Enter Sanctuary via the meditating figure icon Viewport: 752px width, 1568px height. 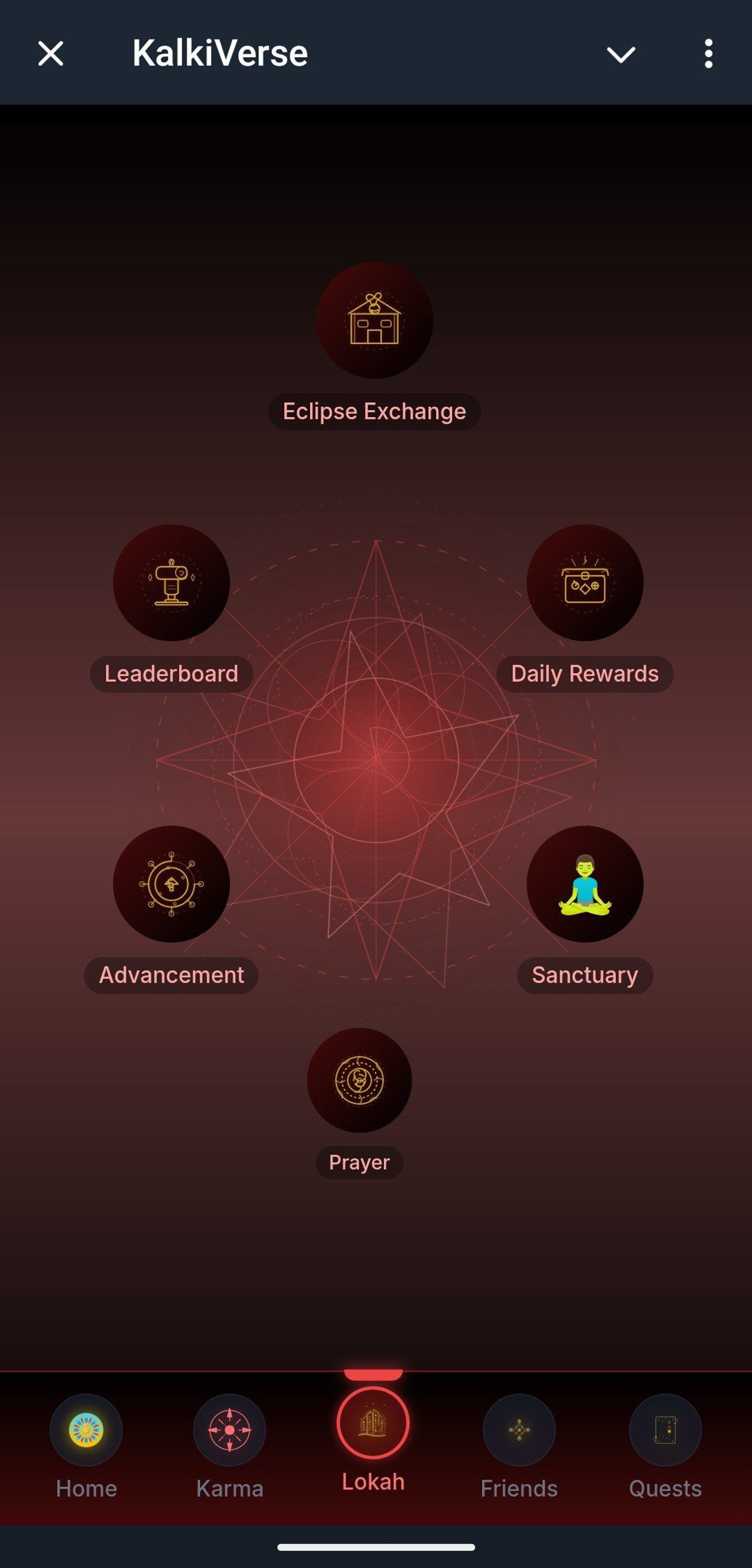585,885
